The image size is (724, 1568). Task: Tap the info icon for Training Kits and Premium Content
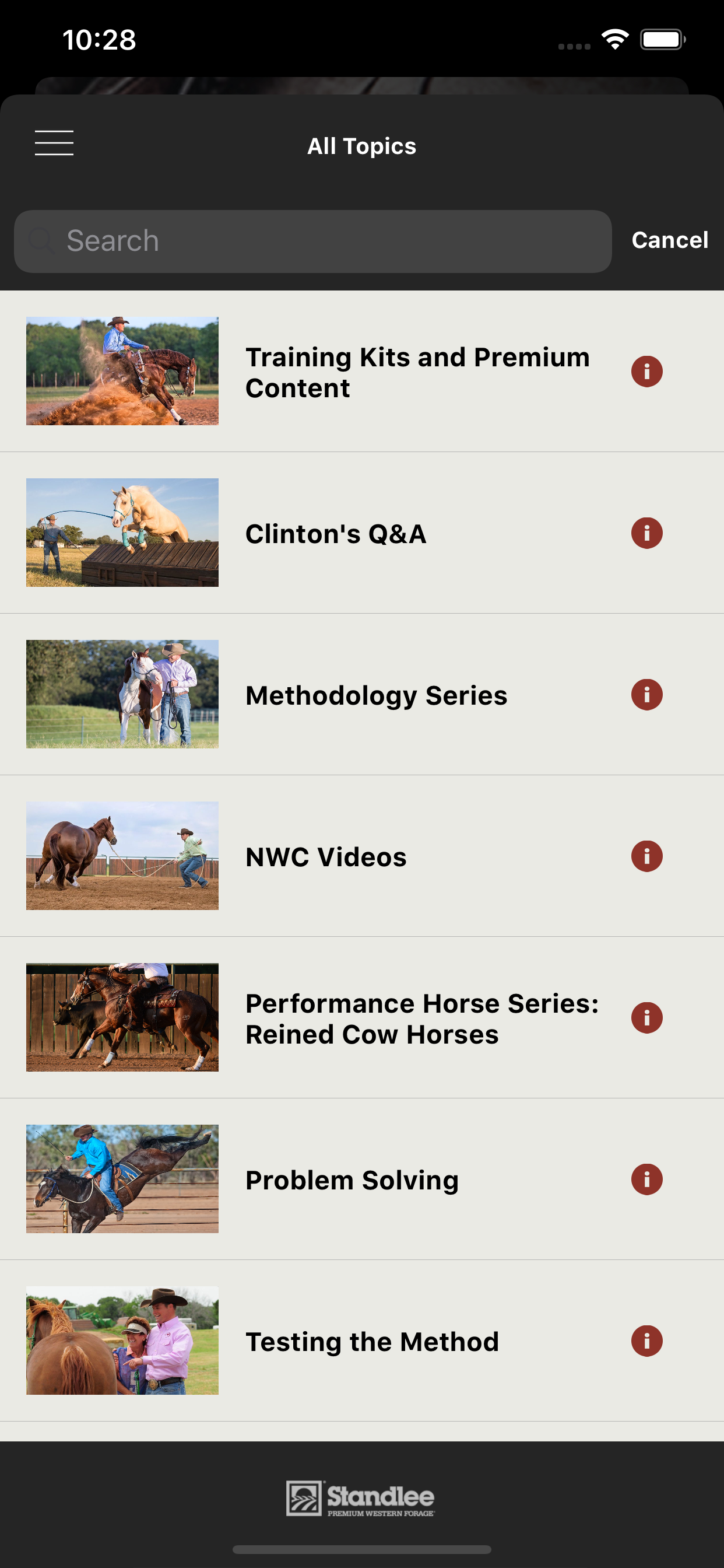point(646,370)
